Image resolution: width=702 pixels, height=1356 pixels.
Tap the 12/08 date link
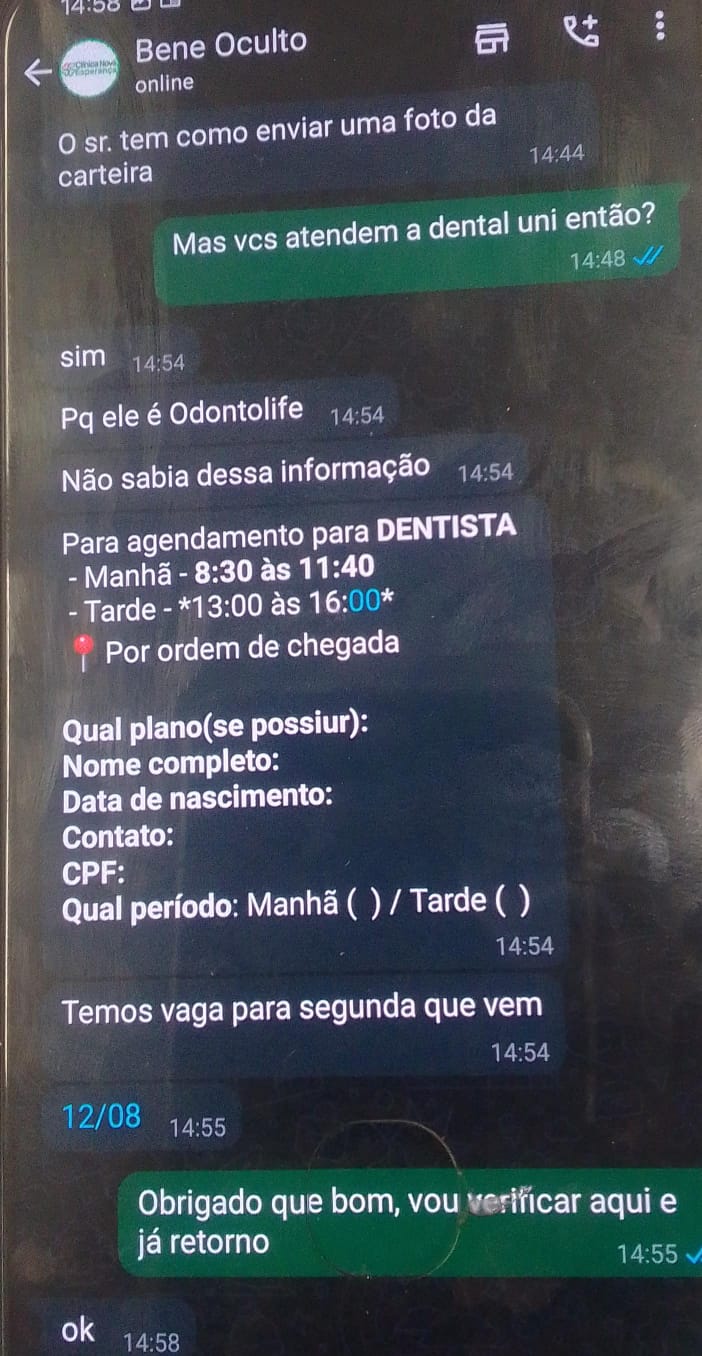(101, 1117)
